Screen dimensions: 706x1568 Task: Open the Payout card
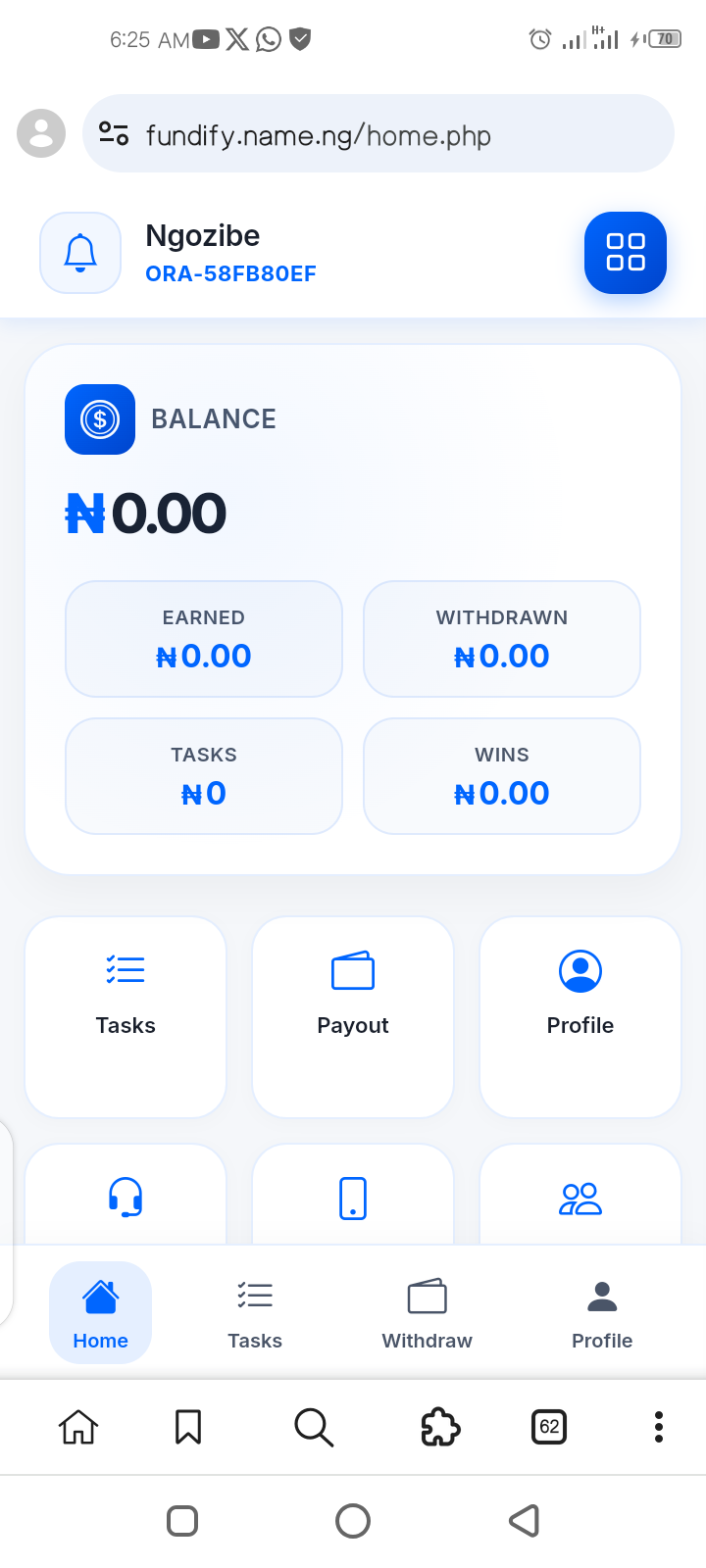[353, 1016]
